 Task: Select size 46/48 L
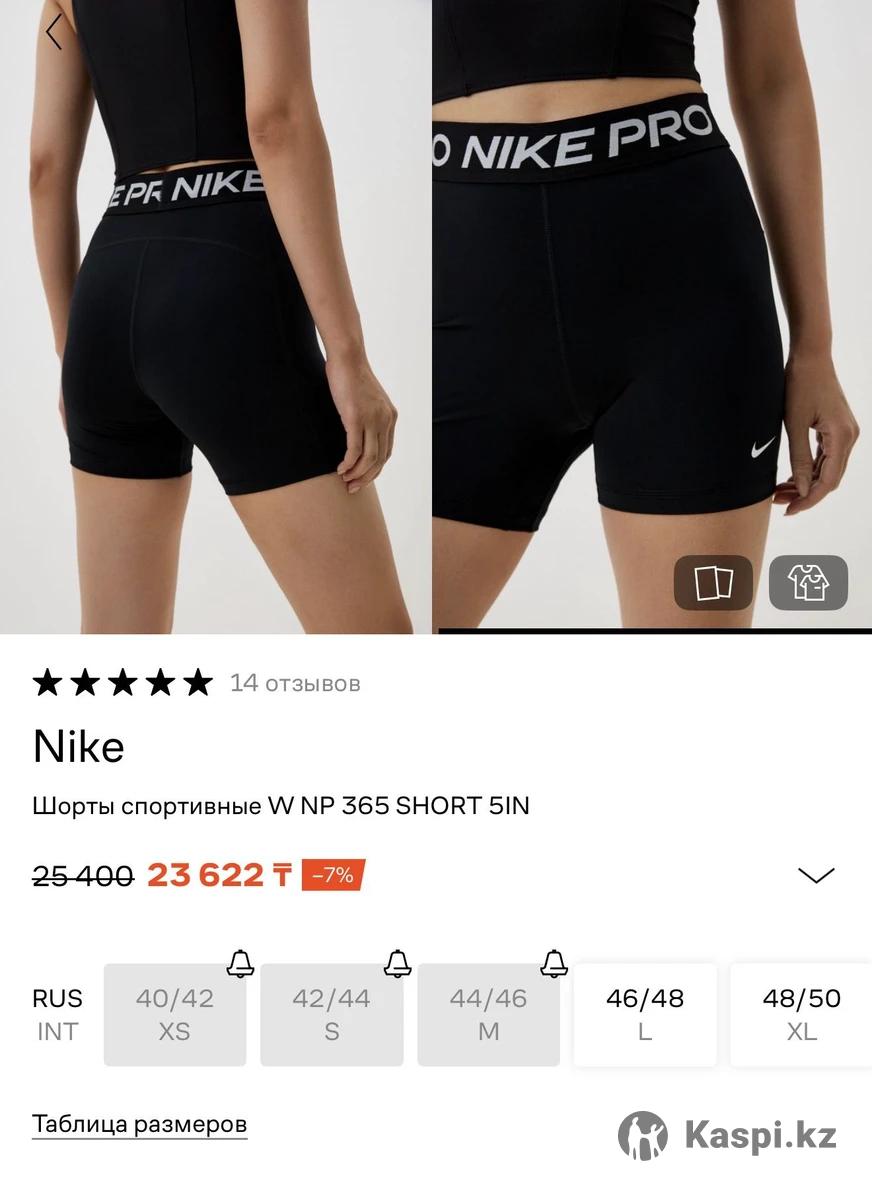pos(645,1014)
